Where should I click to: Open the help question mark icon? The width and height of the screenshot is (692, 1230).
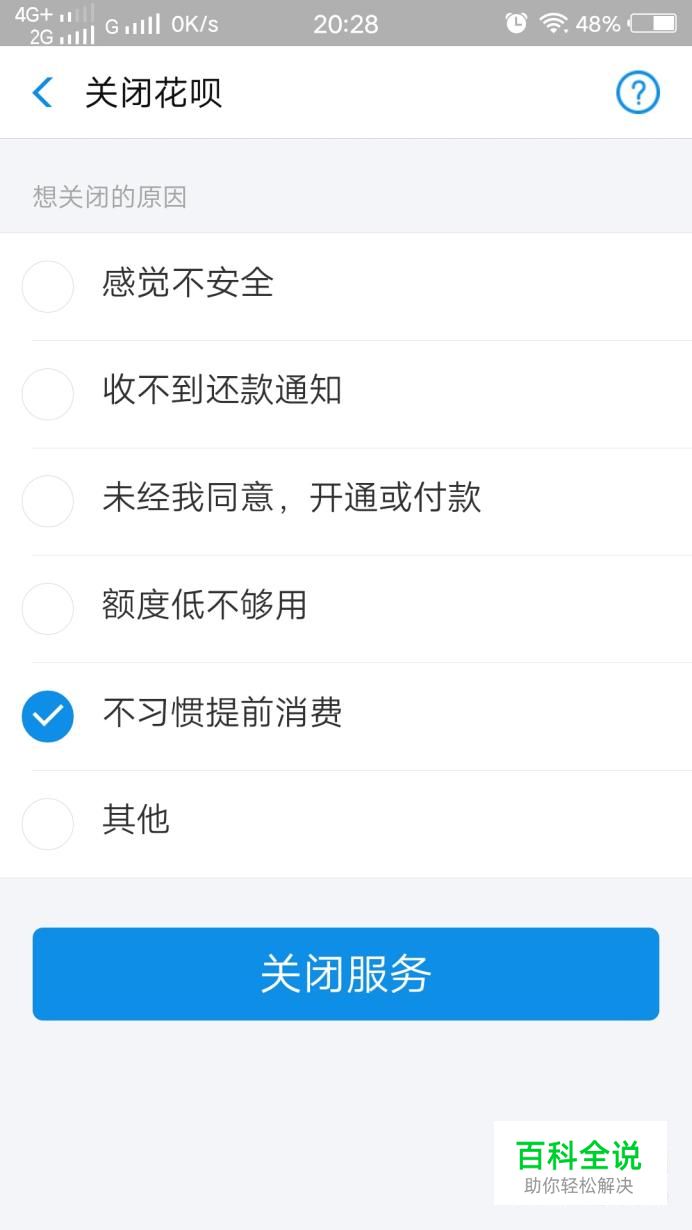[x=637, y=93]
